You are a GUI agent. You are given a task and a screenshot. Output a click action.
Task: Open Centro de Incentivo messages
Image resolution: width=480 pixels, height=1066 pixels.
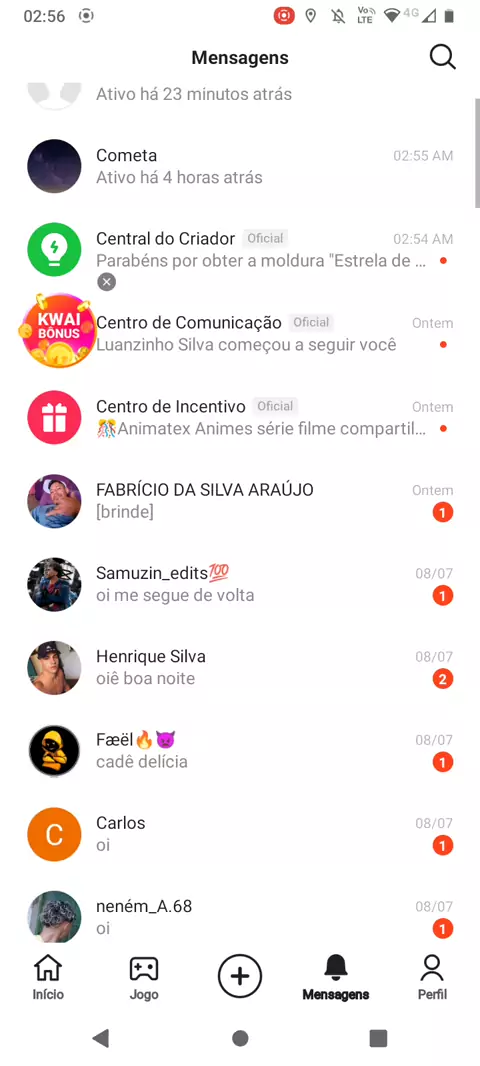pos(240,417)
